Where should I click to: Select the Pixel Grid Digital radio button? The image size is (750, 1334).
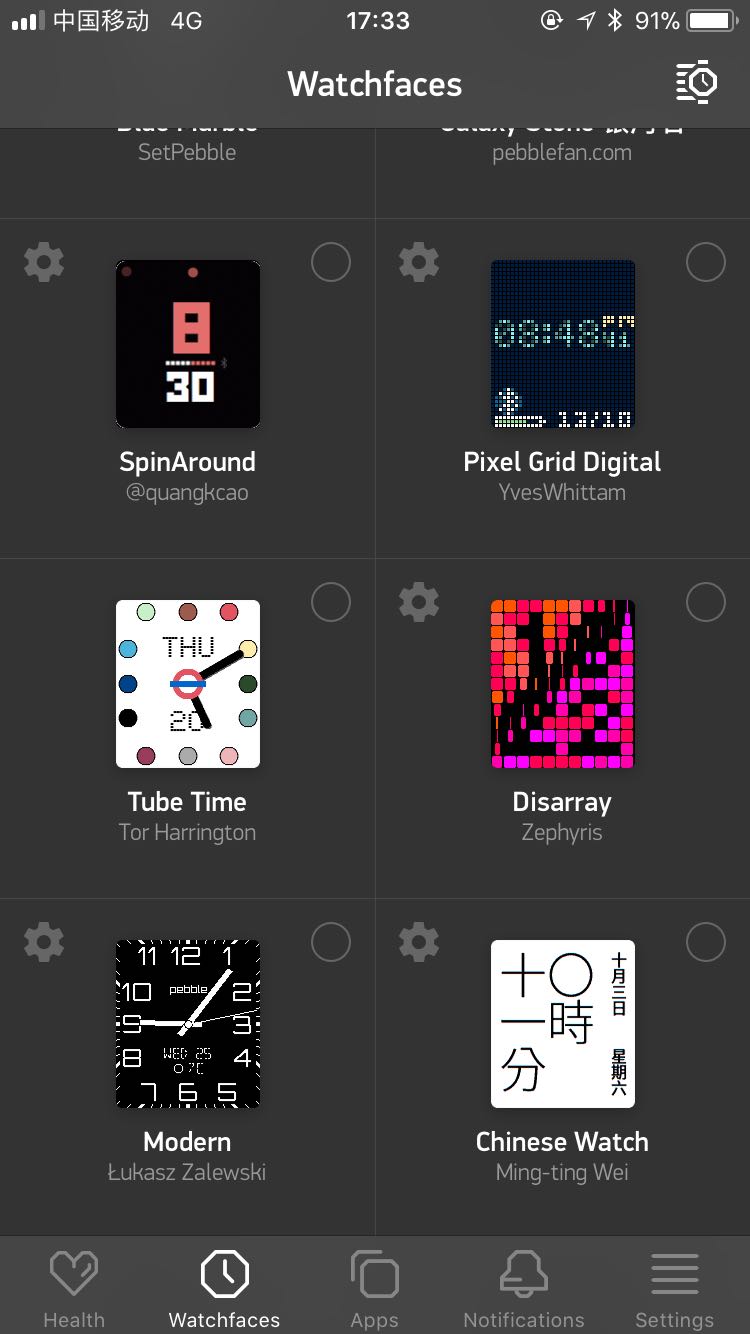click(706, 262)
